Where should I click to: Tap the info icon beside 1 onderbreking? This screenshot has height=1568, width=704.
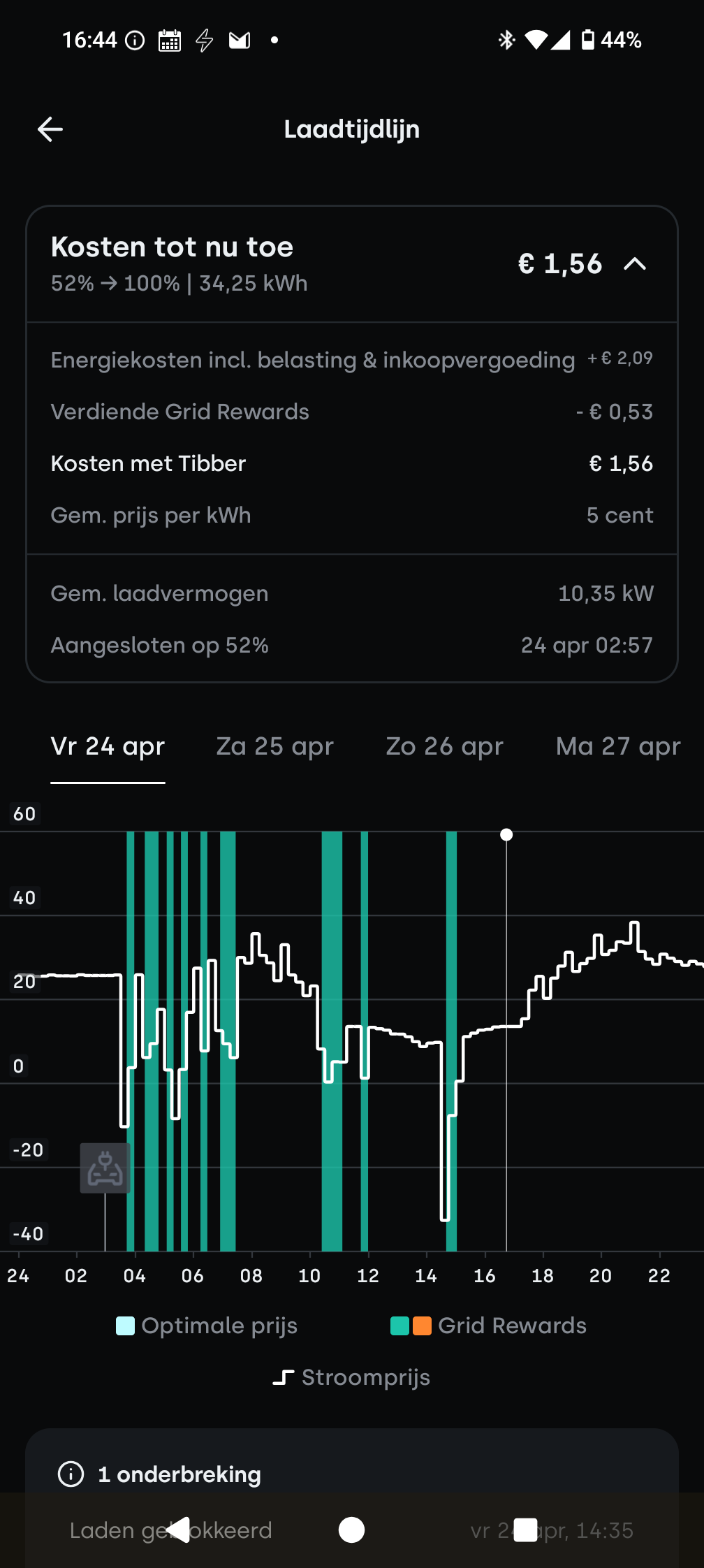(x=70, y=1474)
